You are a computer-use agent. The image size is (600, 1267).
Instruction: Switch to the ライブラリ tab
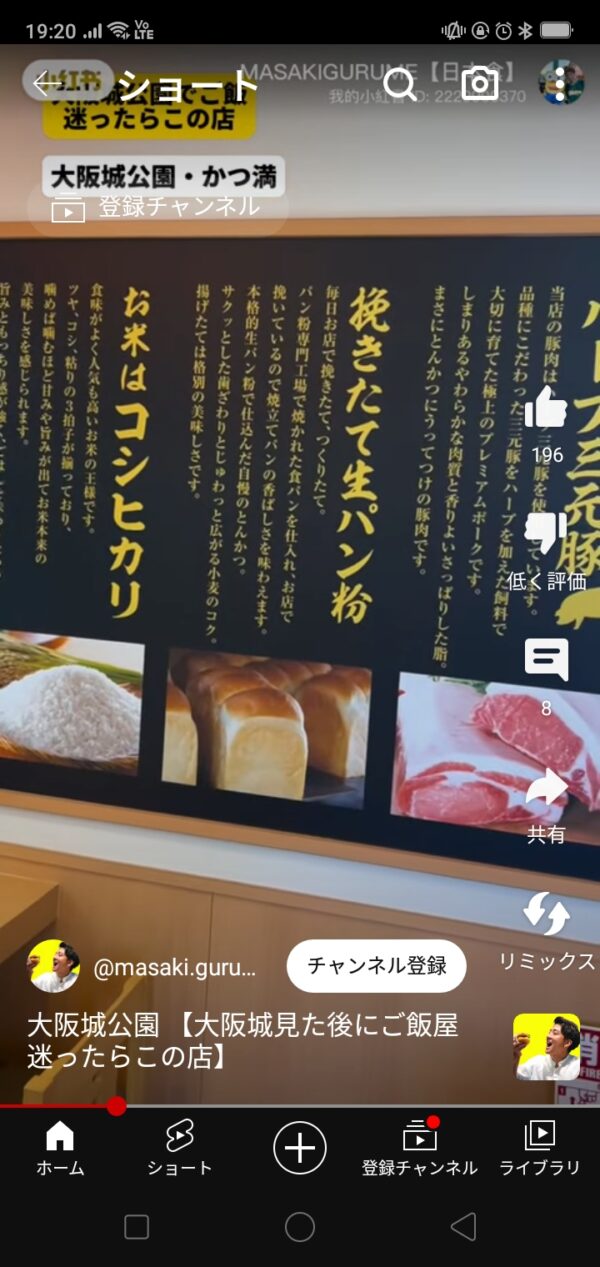click(540, 1147)
